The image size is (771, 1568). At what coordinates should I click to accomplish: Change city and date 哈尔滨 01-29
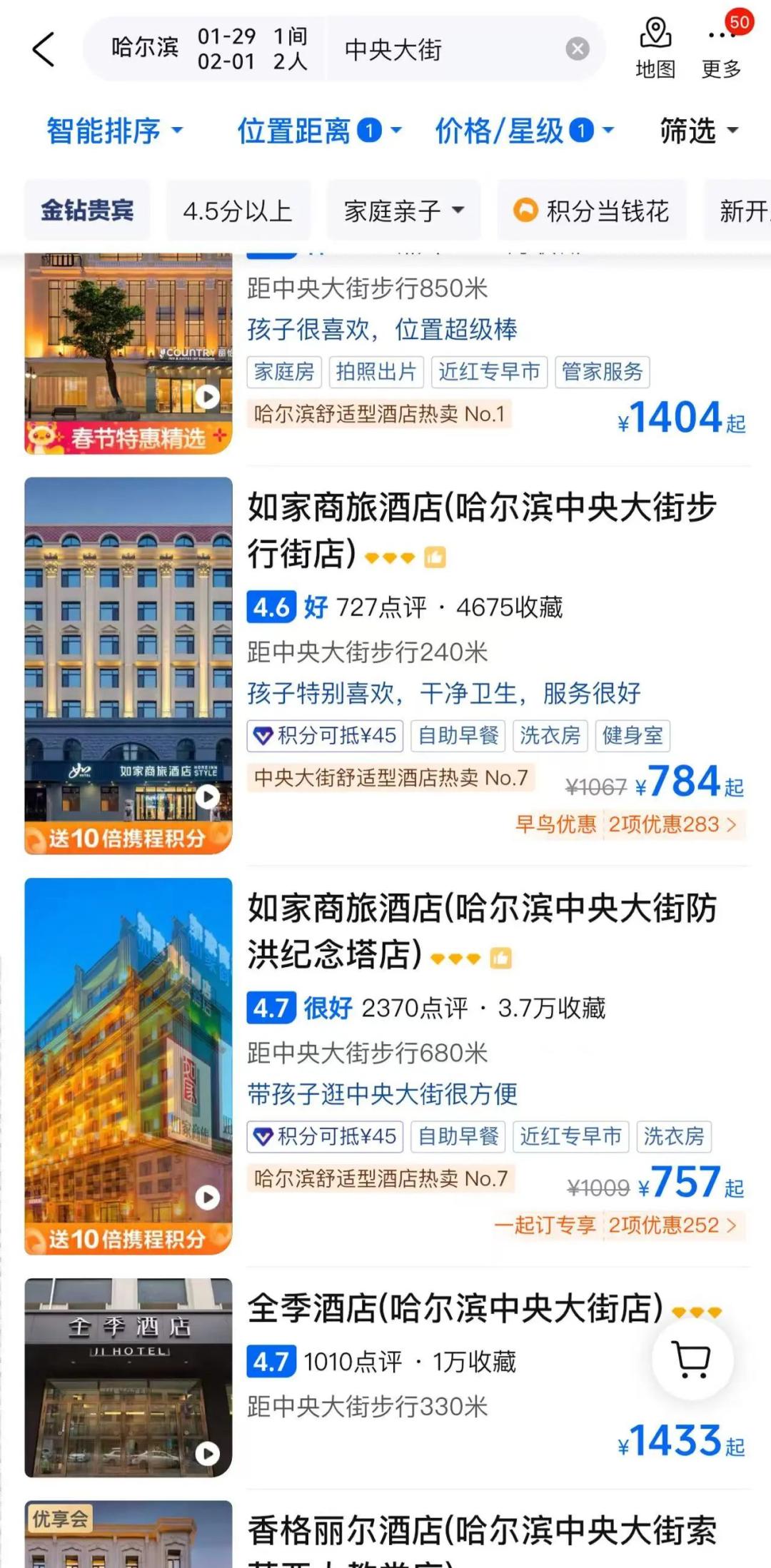click(207, 49)
